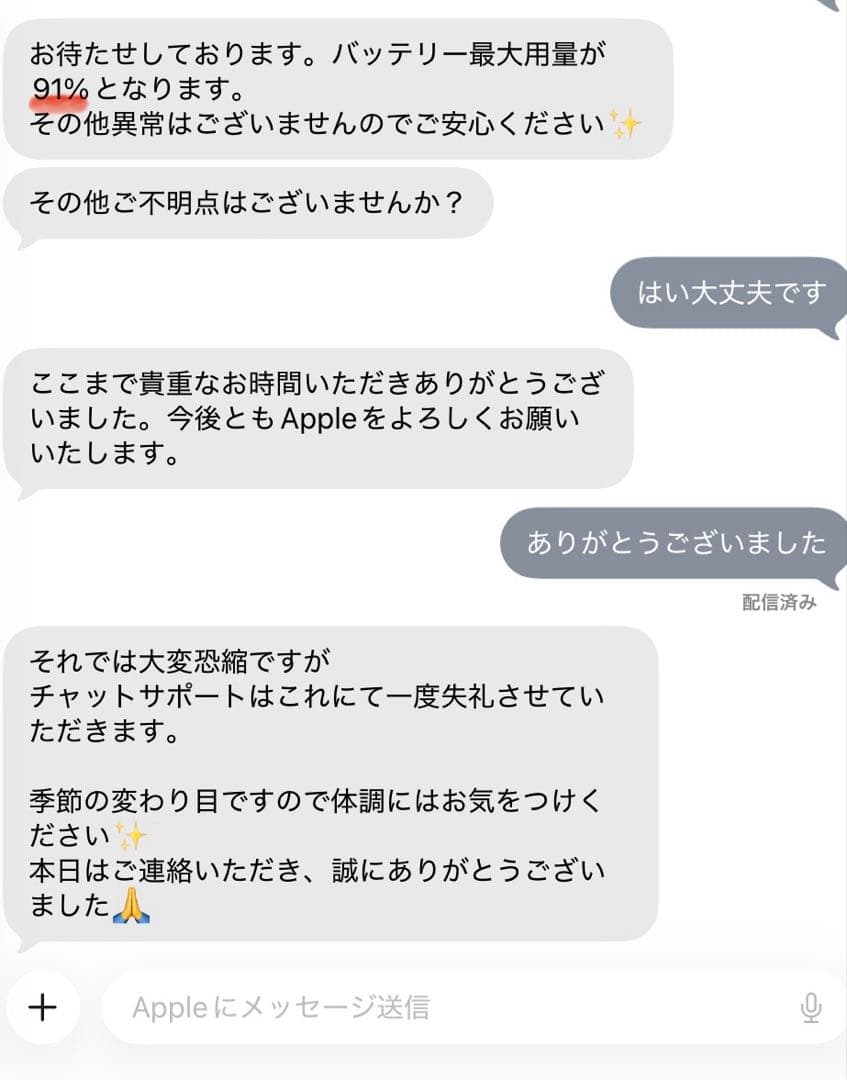This screenshot has height=1080, width=847.
Task: Tap the microphone icon for voice input
Action: coord(812,1008)
